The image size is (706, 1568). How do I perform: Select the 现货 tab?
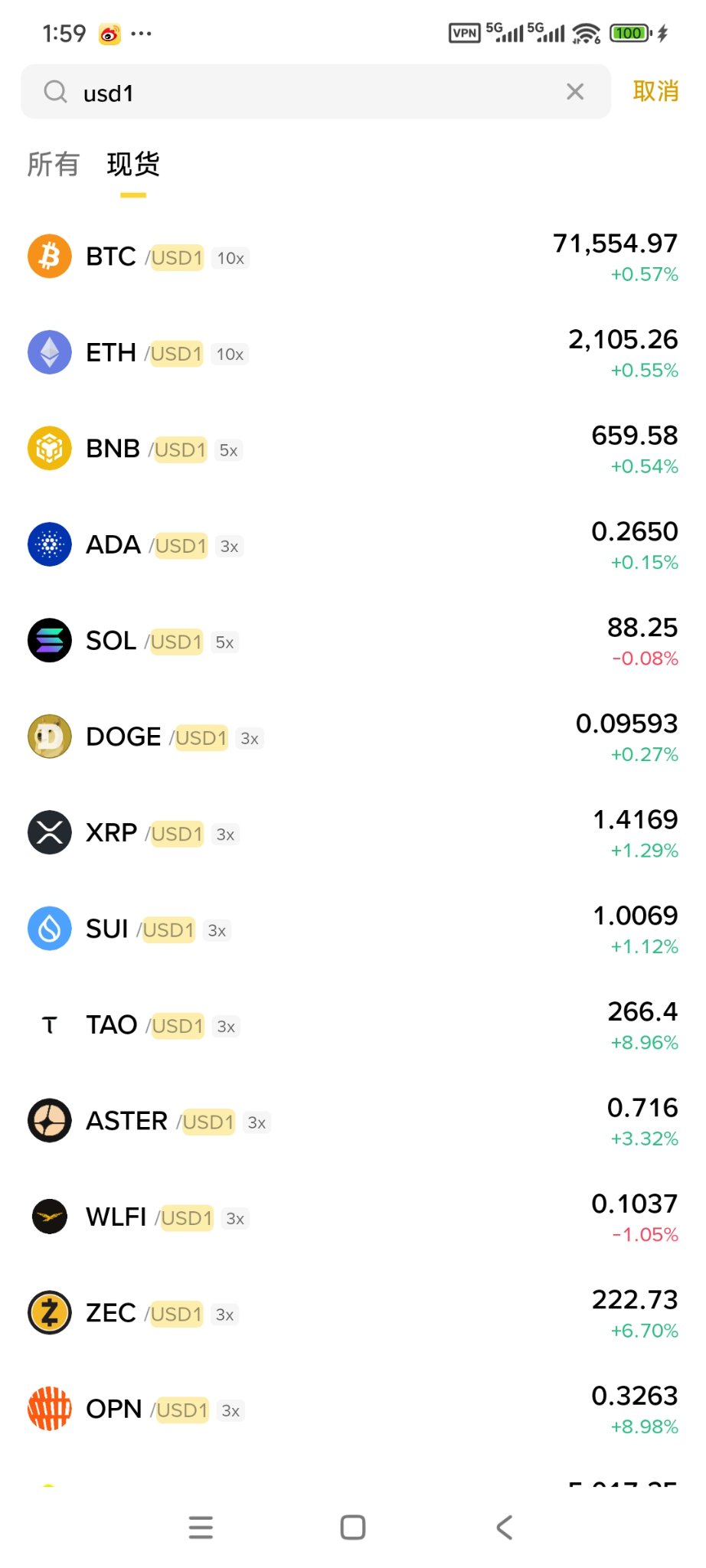(133, 164)
